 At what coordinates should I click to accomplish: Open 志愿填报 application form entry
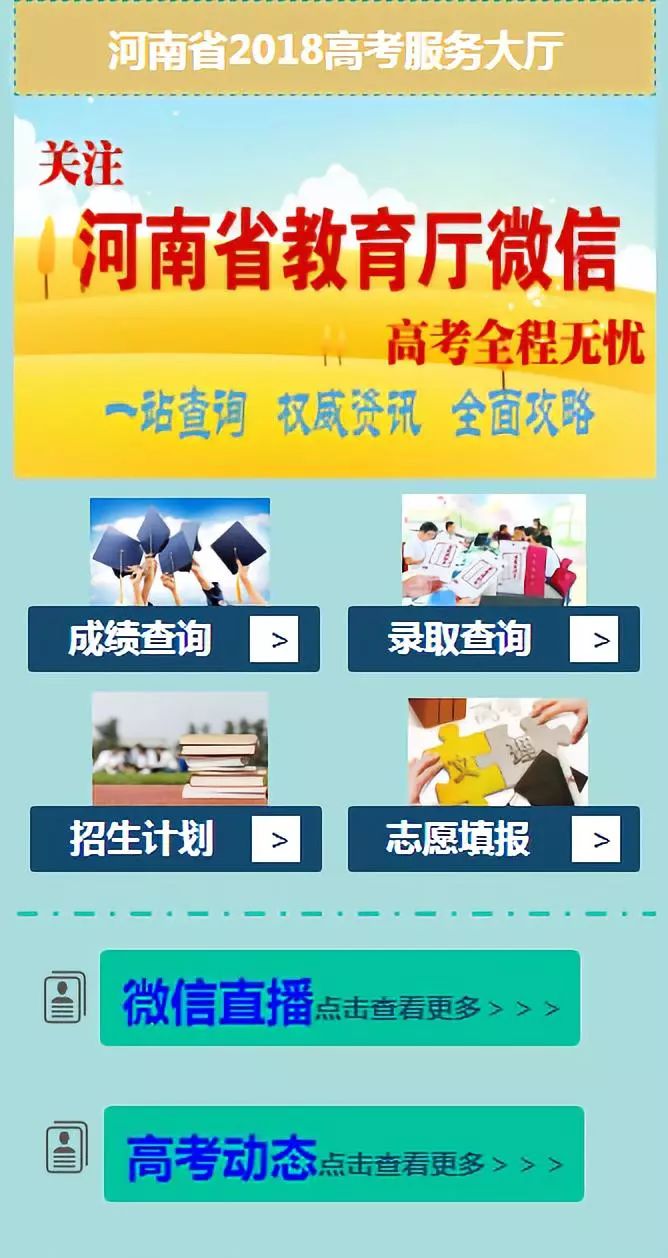tap(493, 839)
